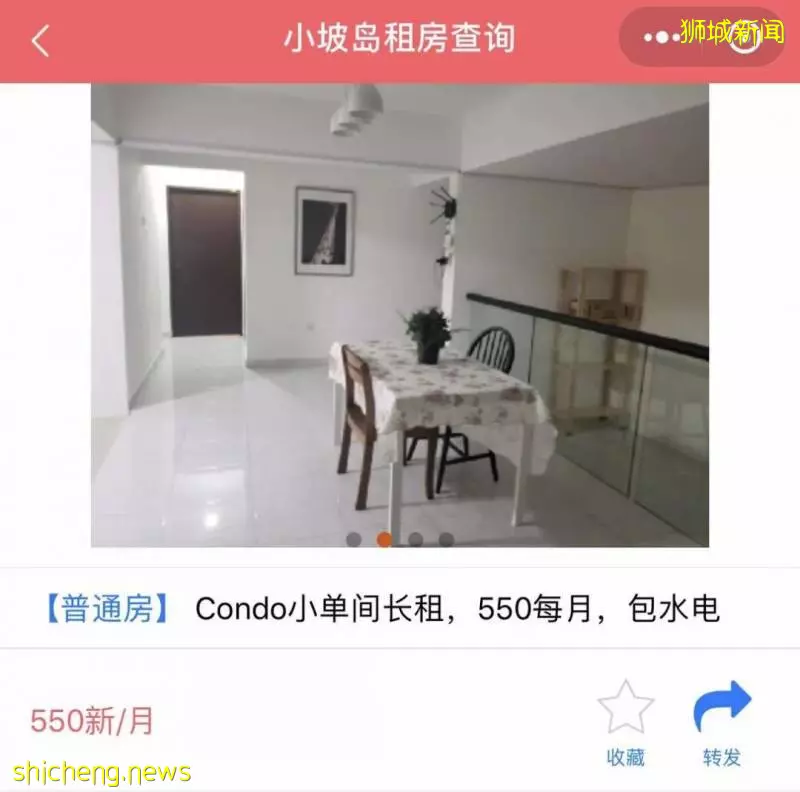
Task: Go back using the top-left arrow
Action: (x=40, y=41)
